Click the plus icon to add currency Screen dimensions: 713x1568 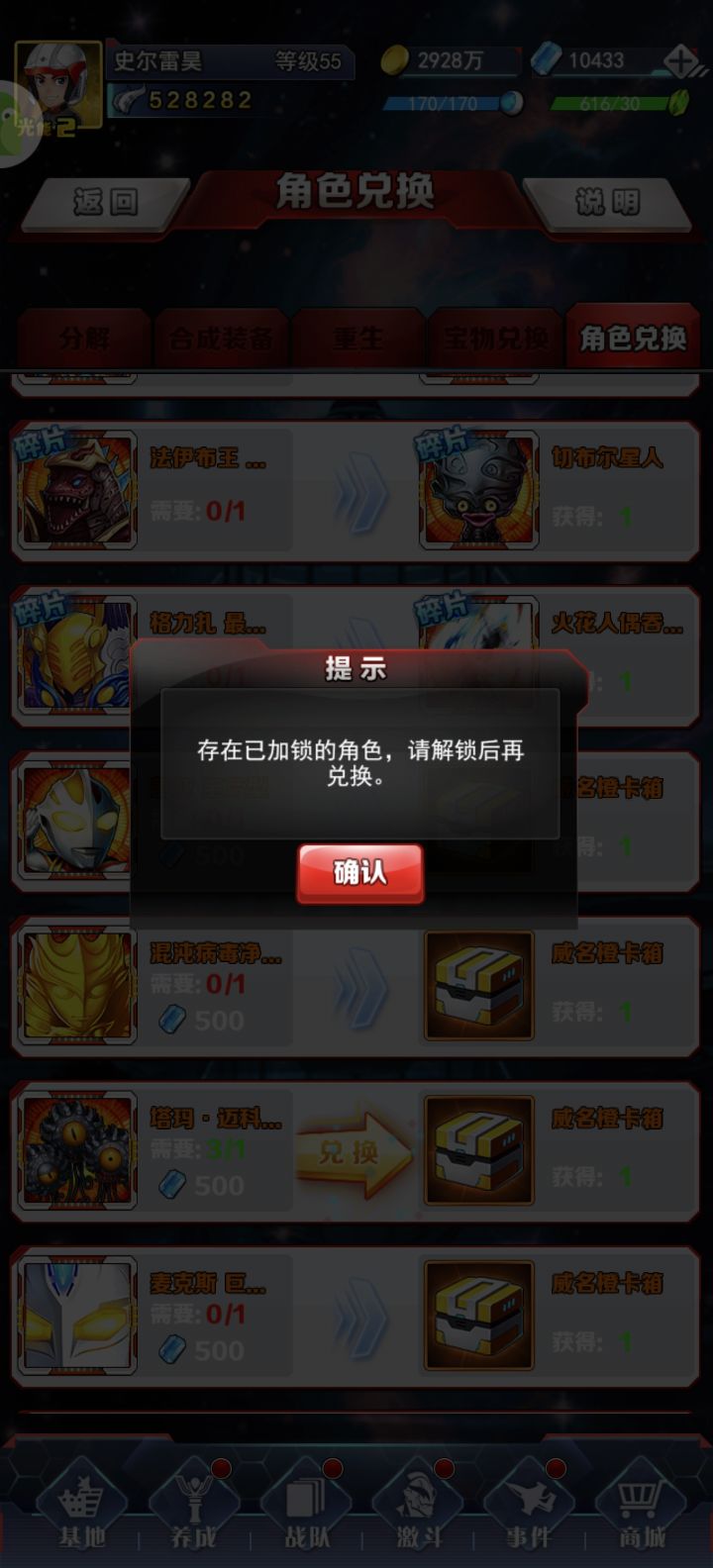683,61
